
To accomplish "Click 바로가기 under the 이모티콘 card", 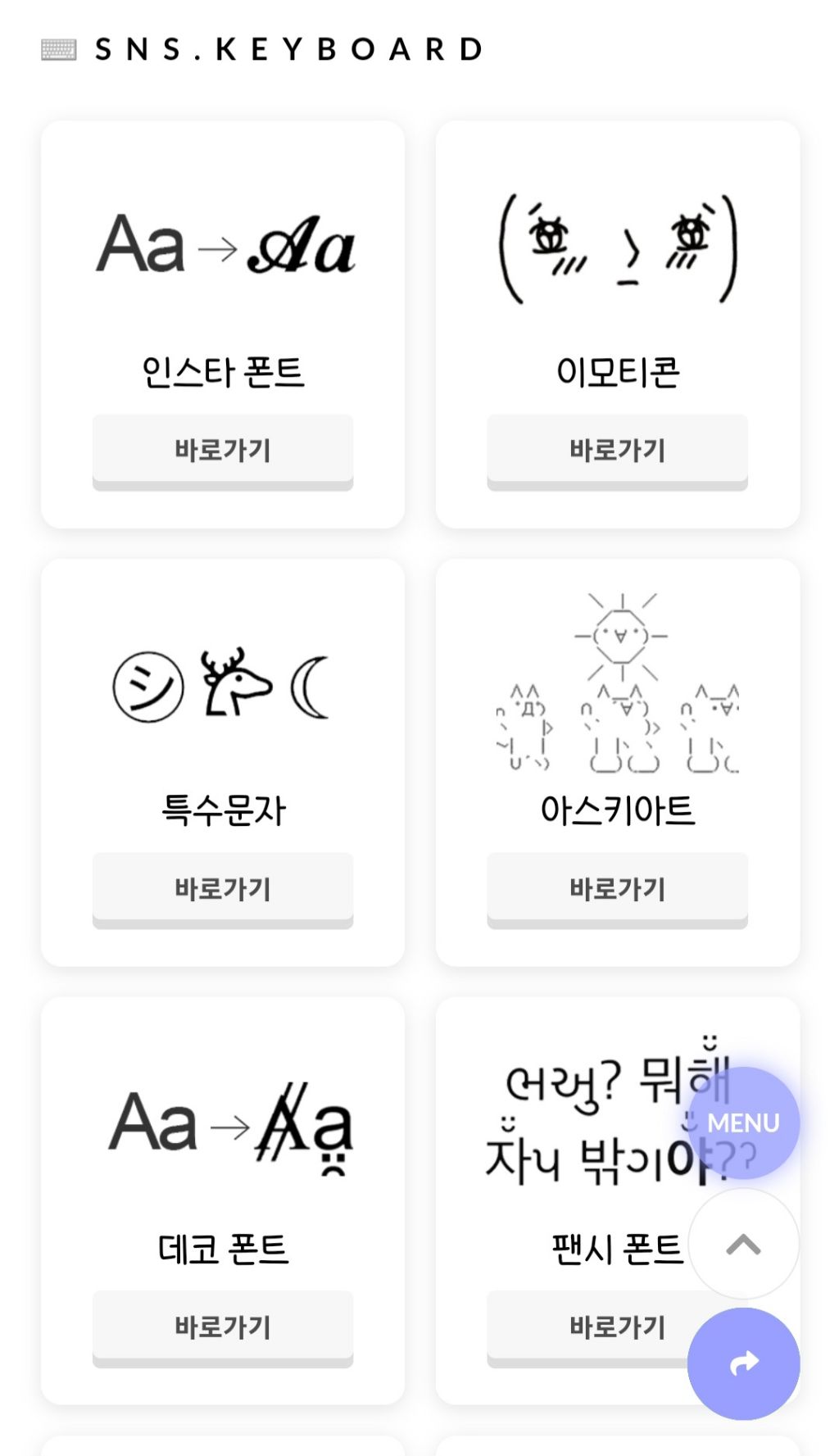I will pos(616,449).
